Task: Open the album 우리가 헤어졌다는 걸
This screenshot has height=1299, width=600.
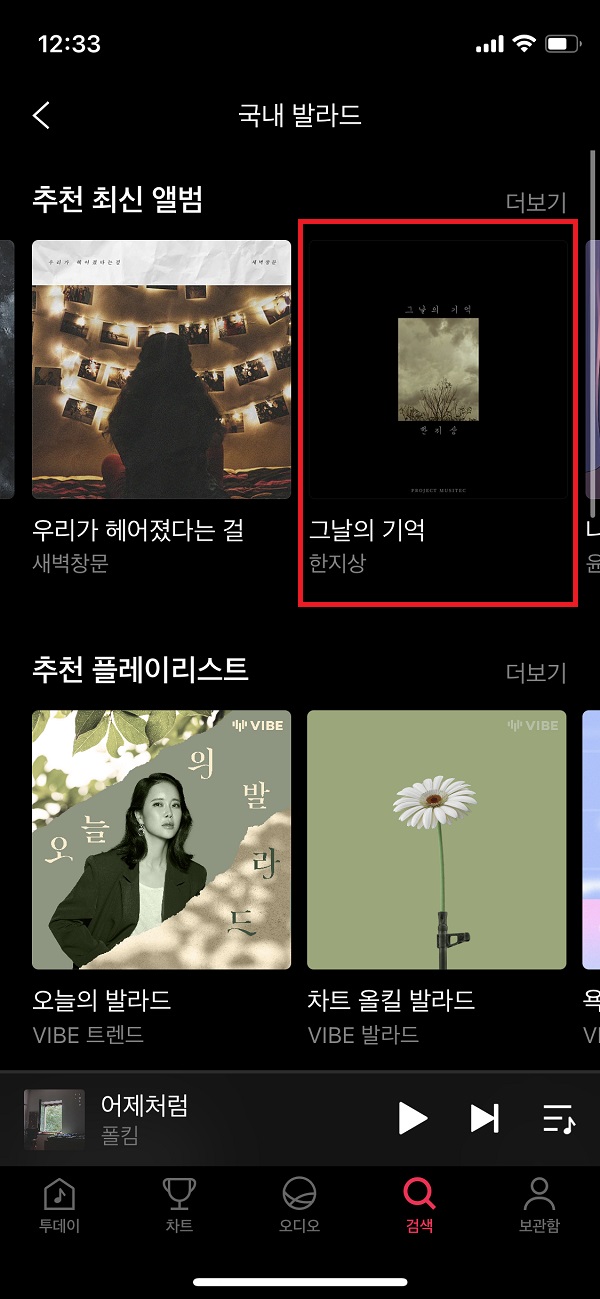Action: pos(161,369)
